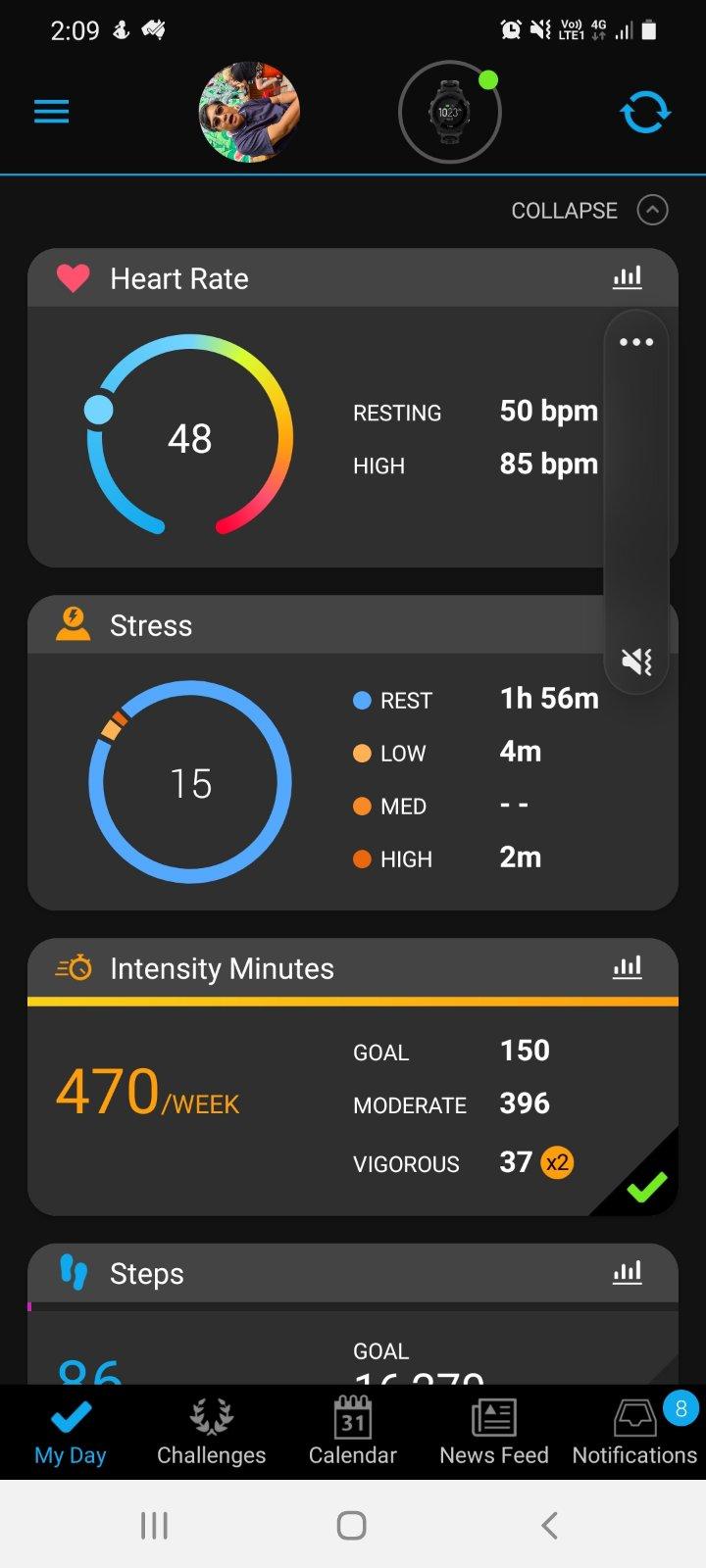Screen dimensions: 706x1568
Task: Switch to the Challenges tab
Action: (x=212, y=1432)
